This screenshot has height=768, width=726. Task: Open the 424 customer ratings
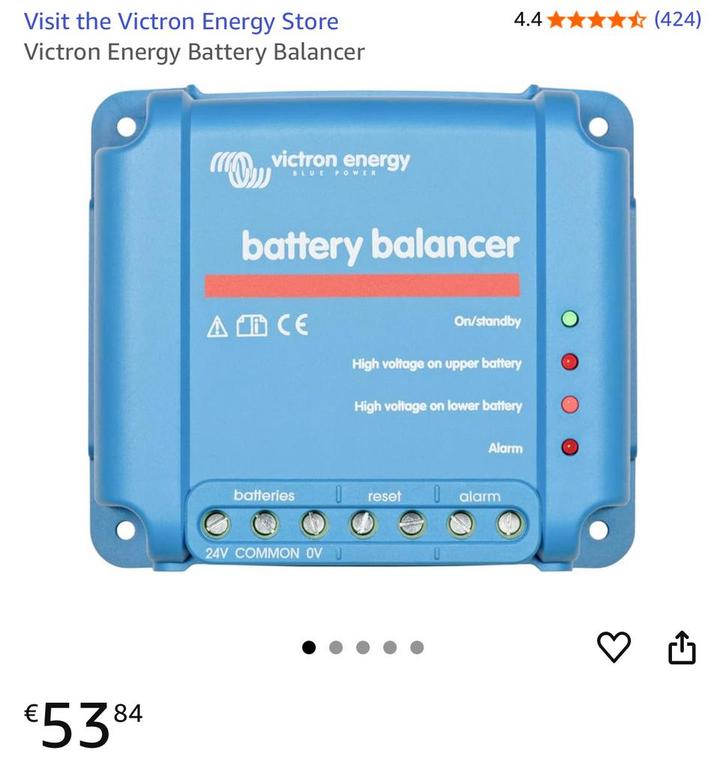677,19
